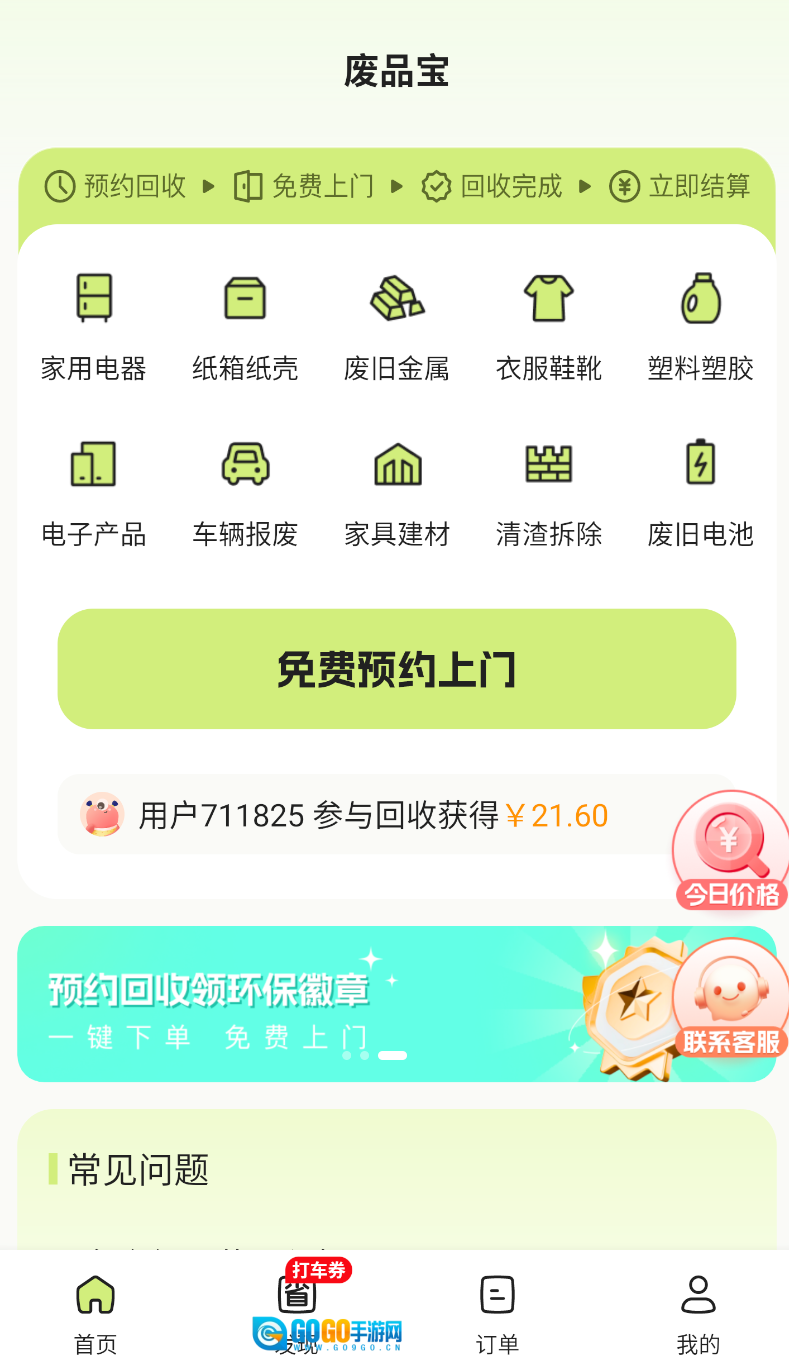789x1361 pixels.
Task: Open the 废旧电池 category
Action: click(x=700, y=490)
